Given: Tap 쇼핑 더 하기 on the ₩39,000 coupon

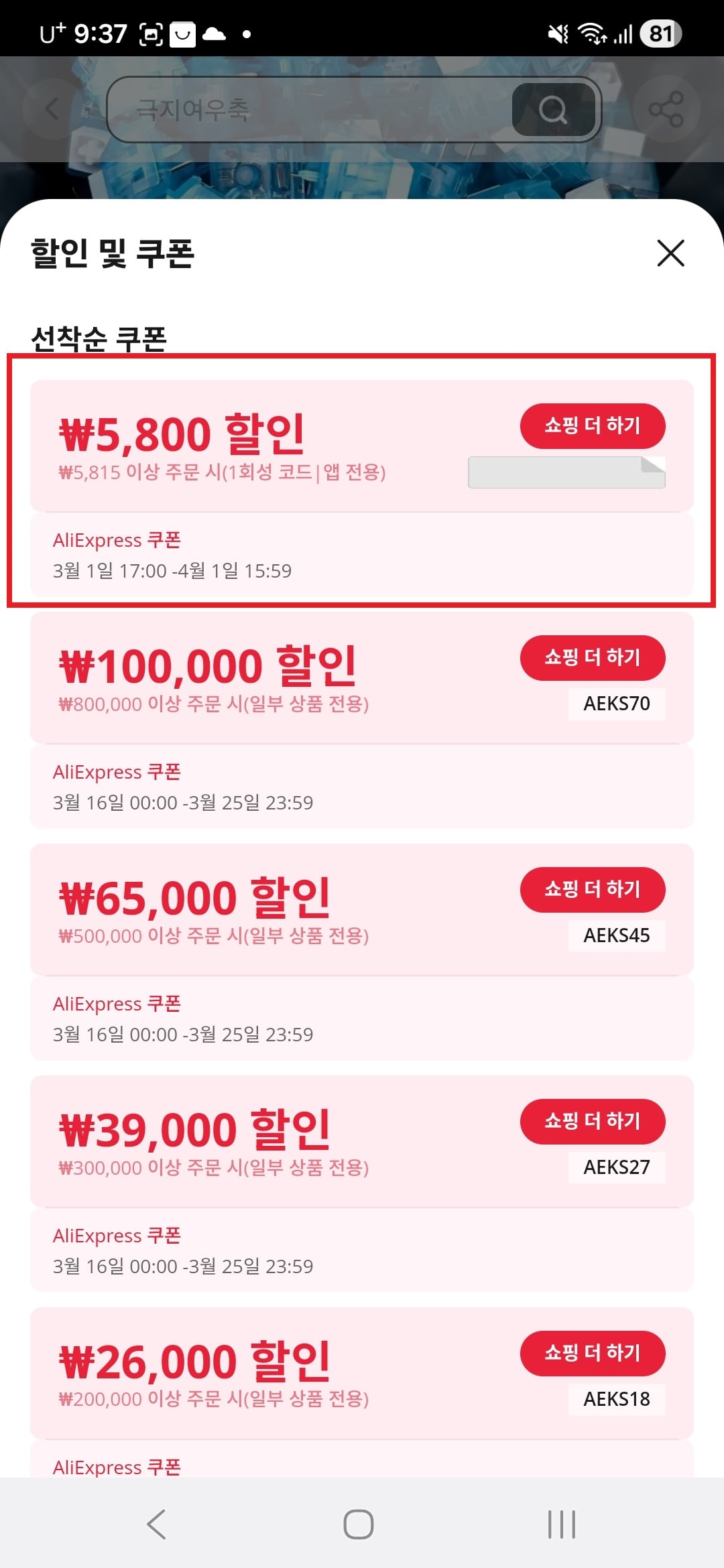Looking at the screenshot, I should pyautogui.click(x=593, y=1121).
